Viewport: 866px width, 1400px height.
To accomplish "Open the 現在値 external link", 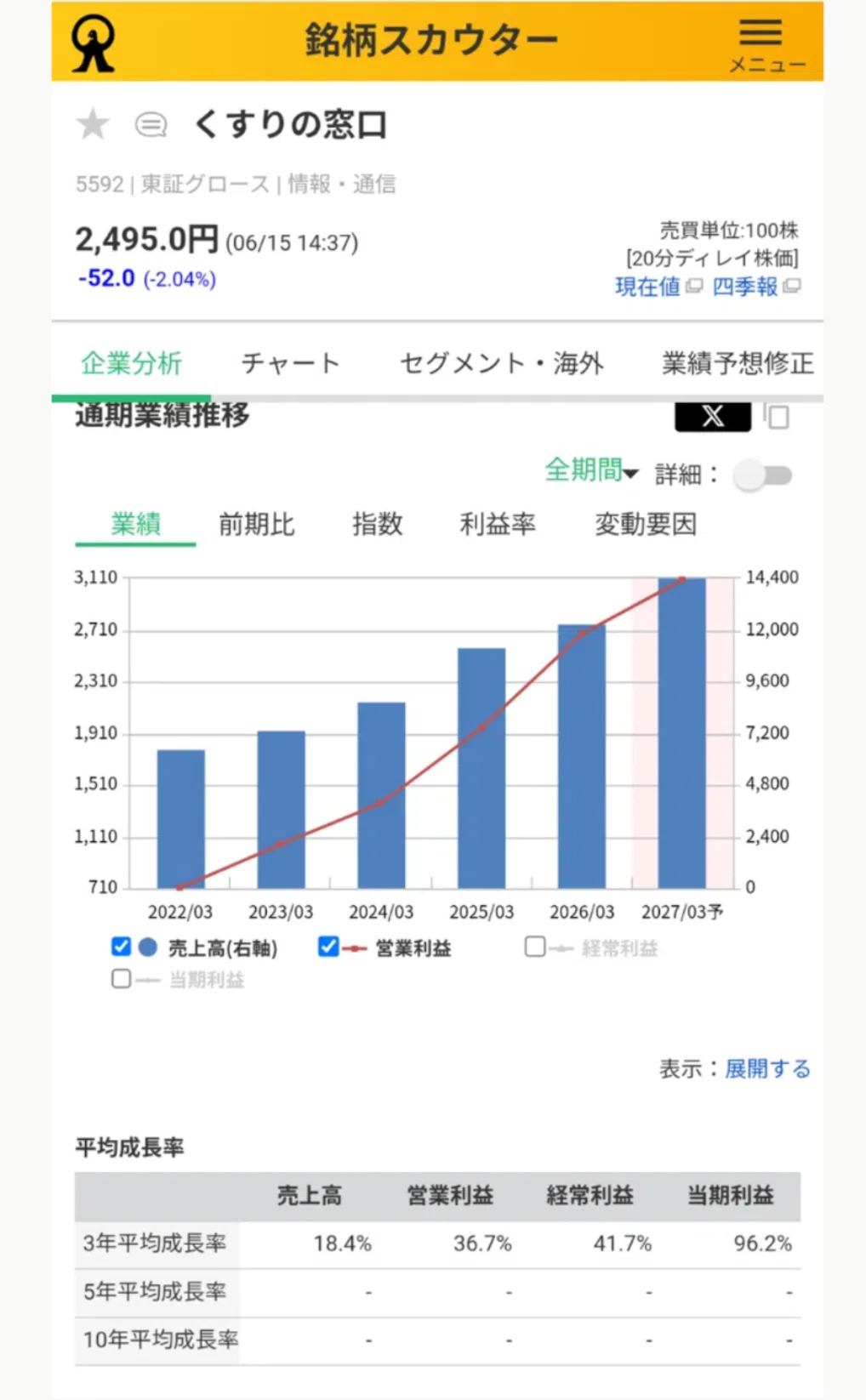I will point(658,287).
